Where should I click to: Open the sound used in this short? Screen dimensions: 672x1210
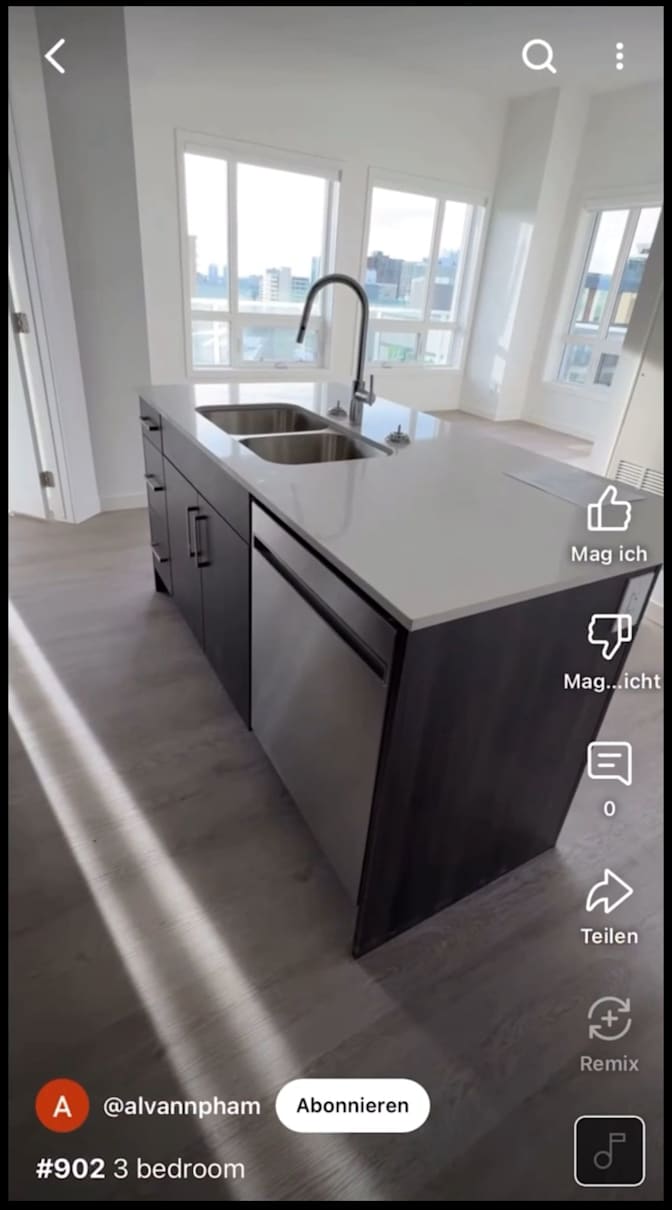609,1151
